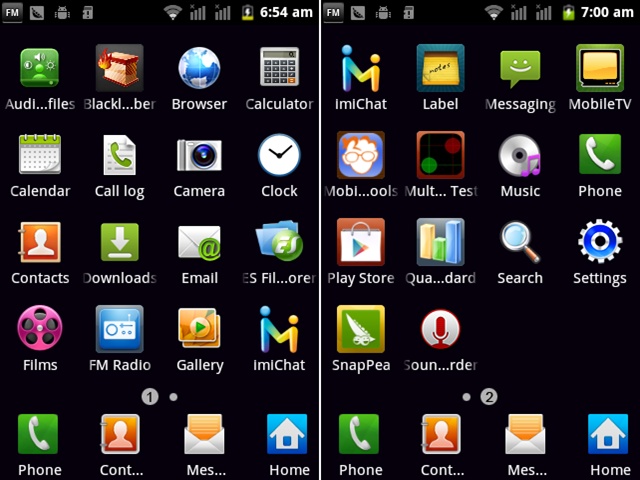Open the Play Store
This screenshot has height=480, width=640.
360,243
